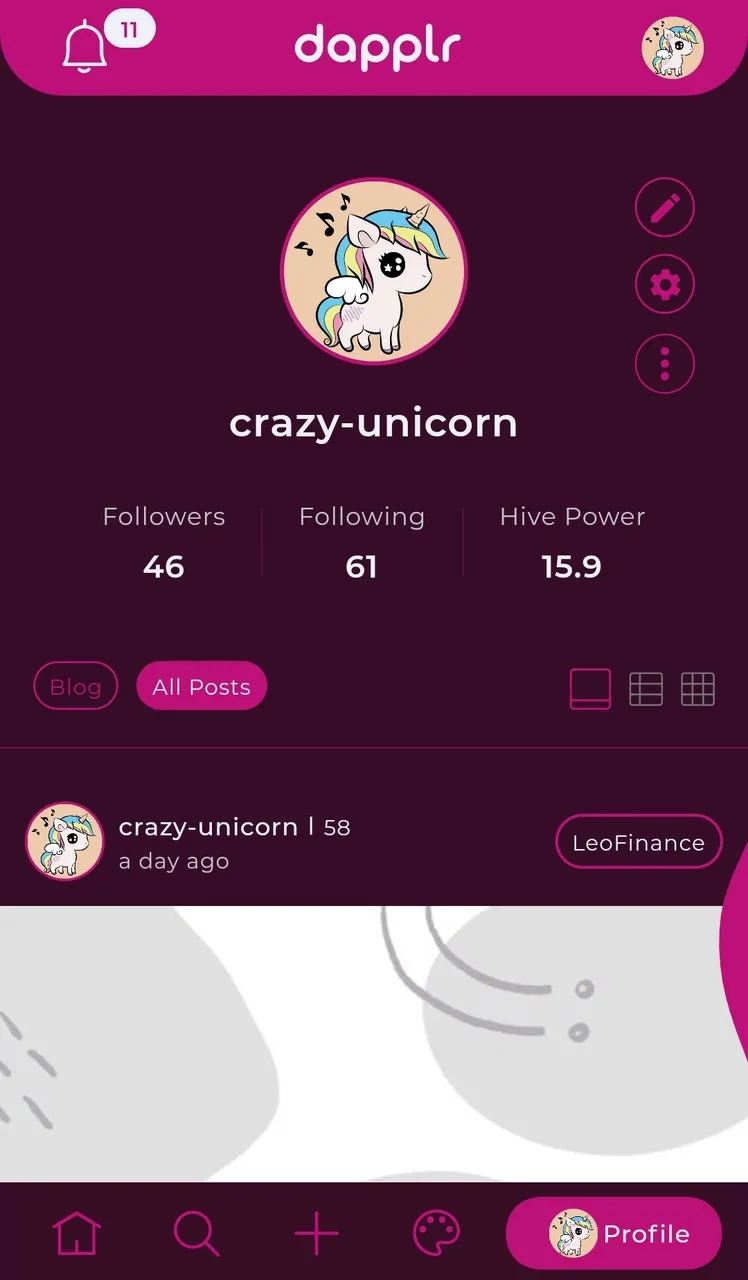
Task: Tap the avatar in the top bar
Action: [672, 47]
